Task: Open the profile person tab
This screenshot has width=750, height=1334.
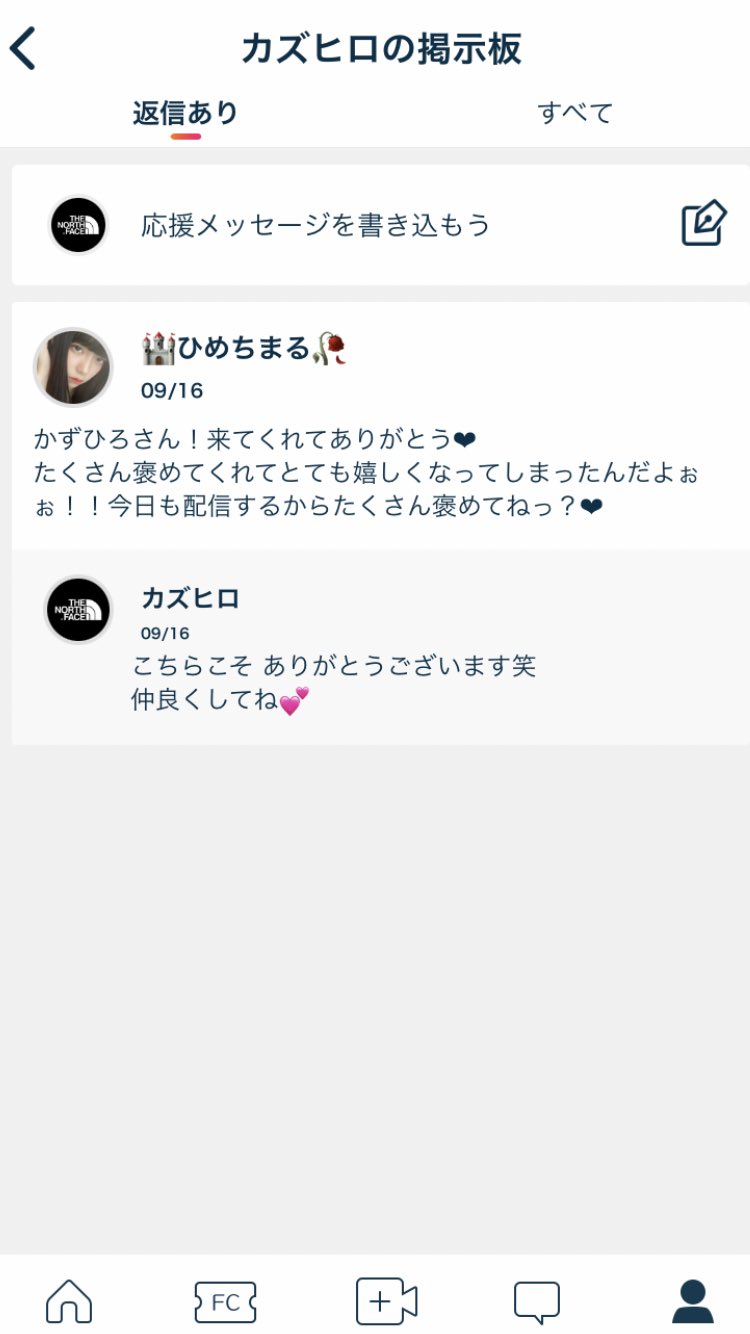Action: click(692, 1301)
